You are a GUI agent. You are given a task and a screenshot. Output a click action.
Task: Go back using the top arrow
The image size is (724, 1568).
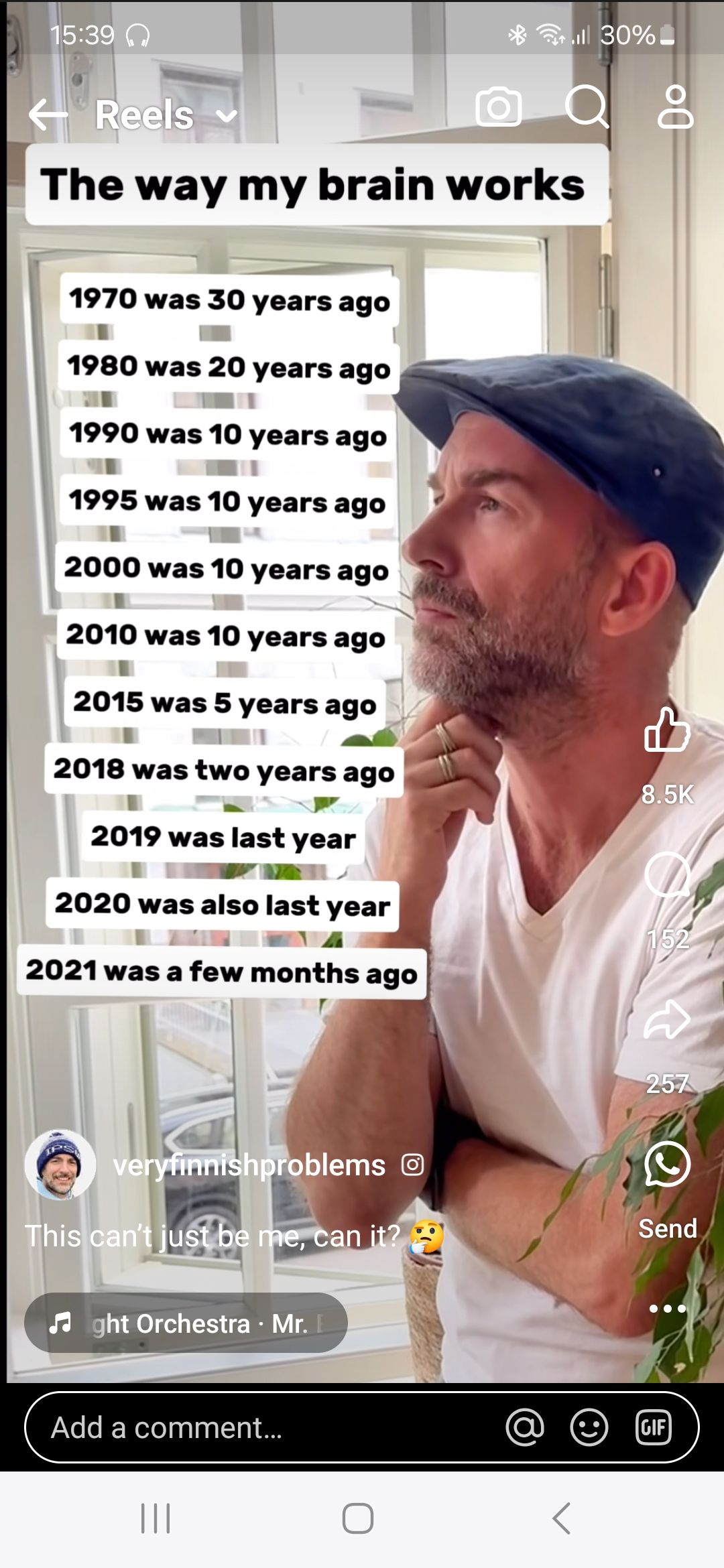(x=48, y=115)
